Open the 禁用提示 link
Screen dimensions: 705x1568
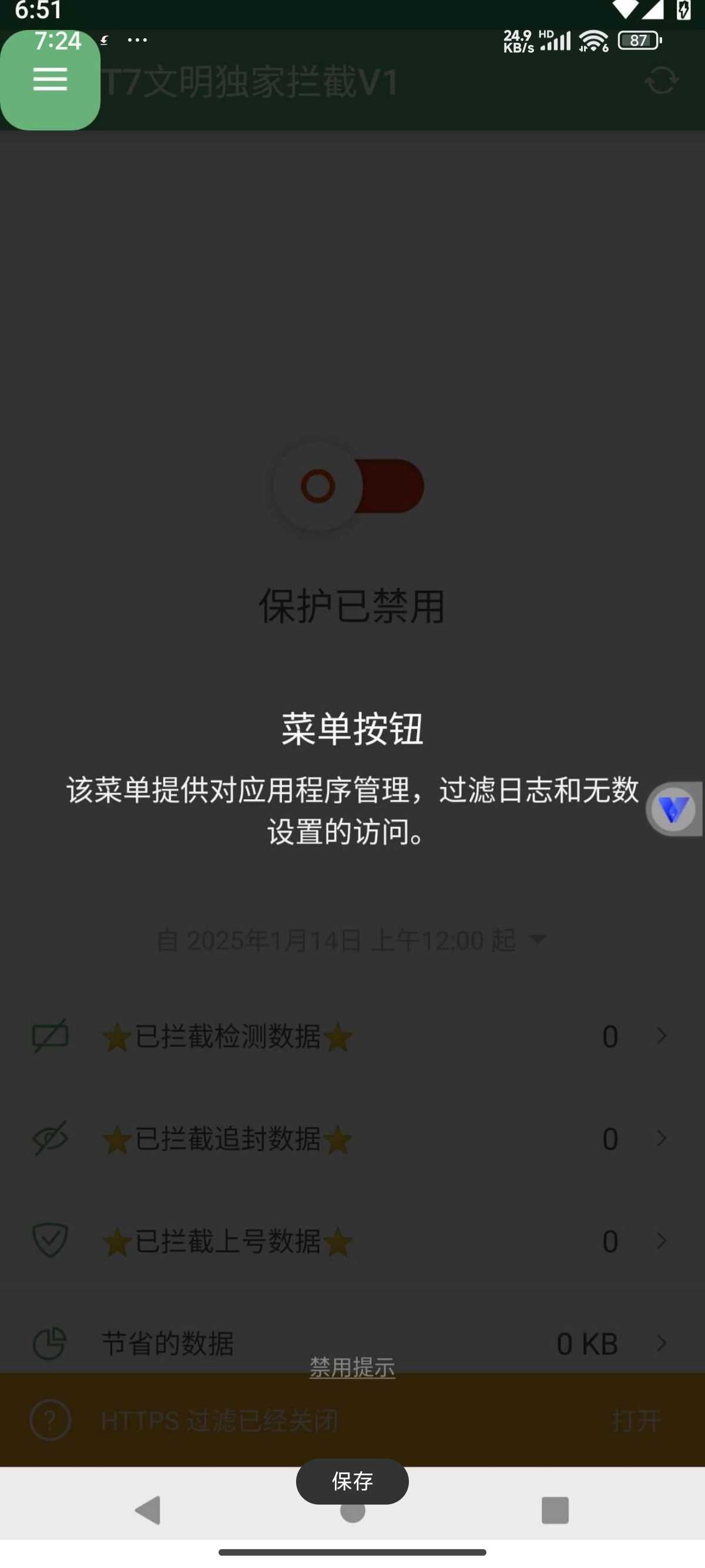pos(352,1367)
